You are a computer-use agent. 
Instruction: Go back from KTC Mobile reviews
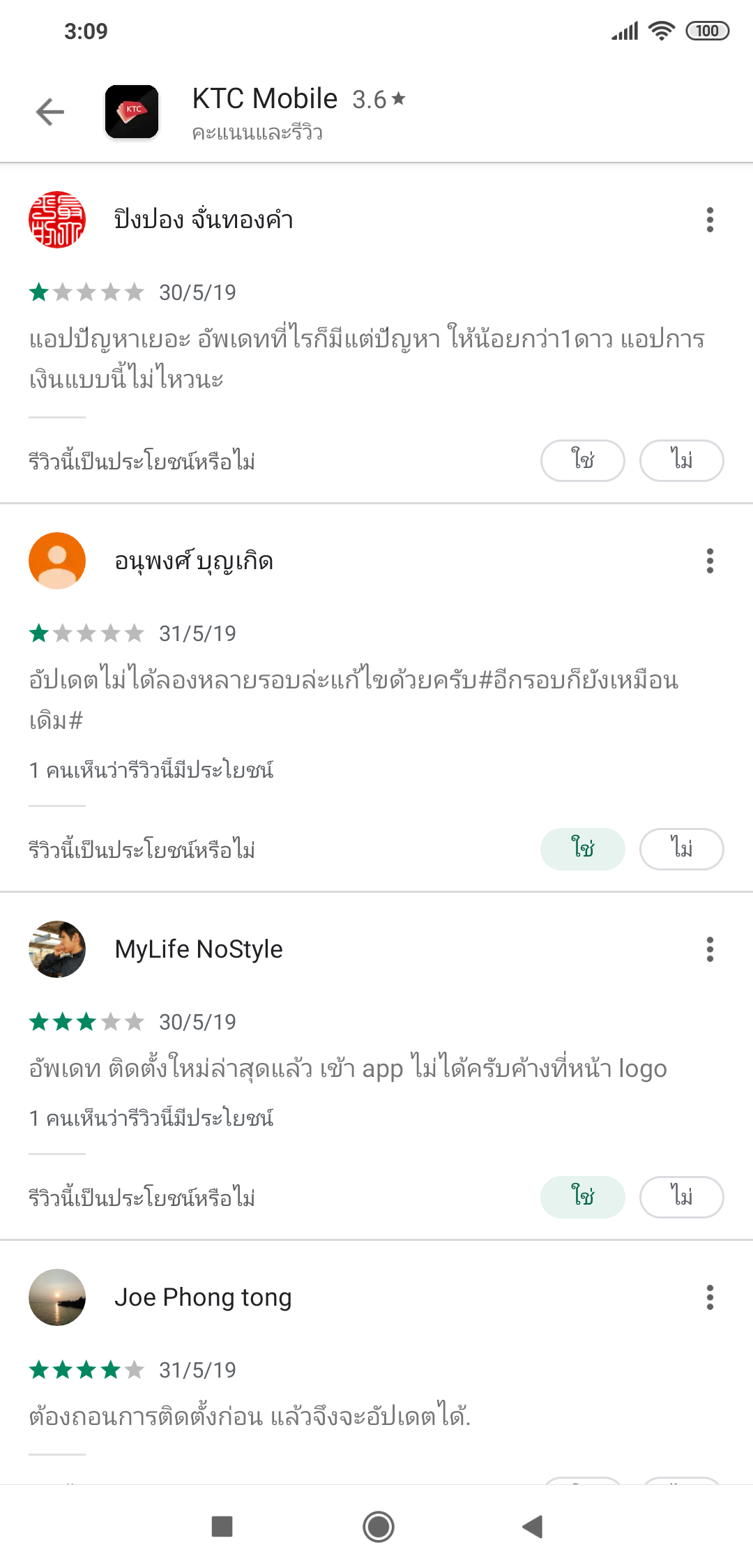[50, 112]
